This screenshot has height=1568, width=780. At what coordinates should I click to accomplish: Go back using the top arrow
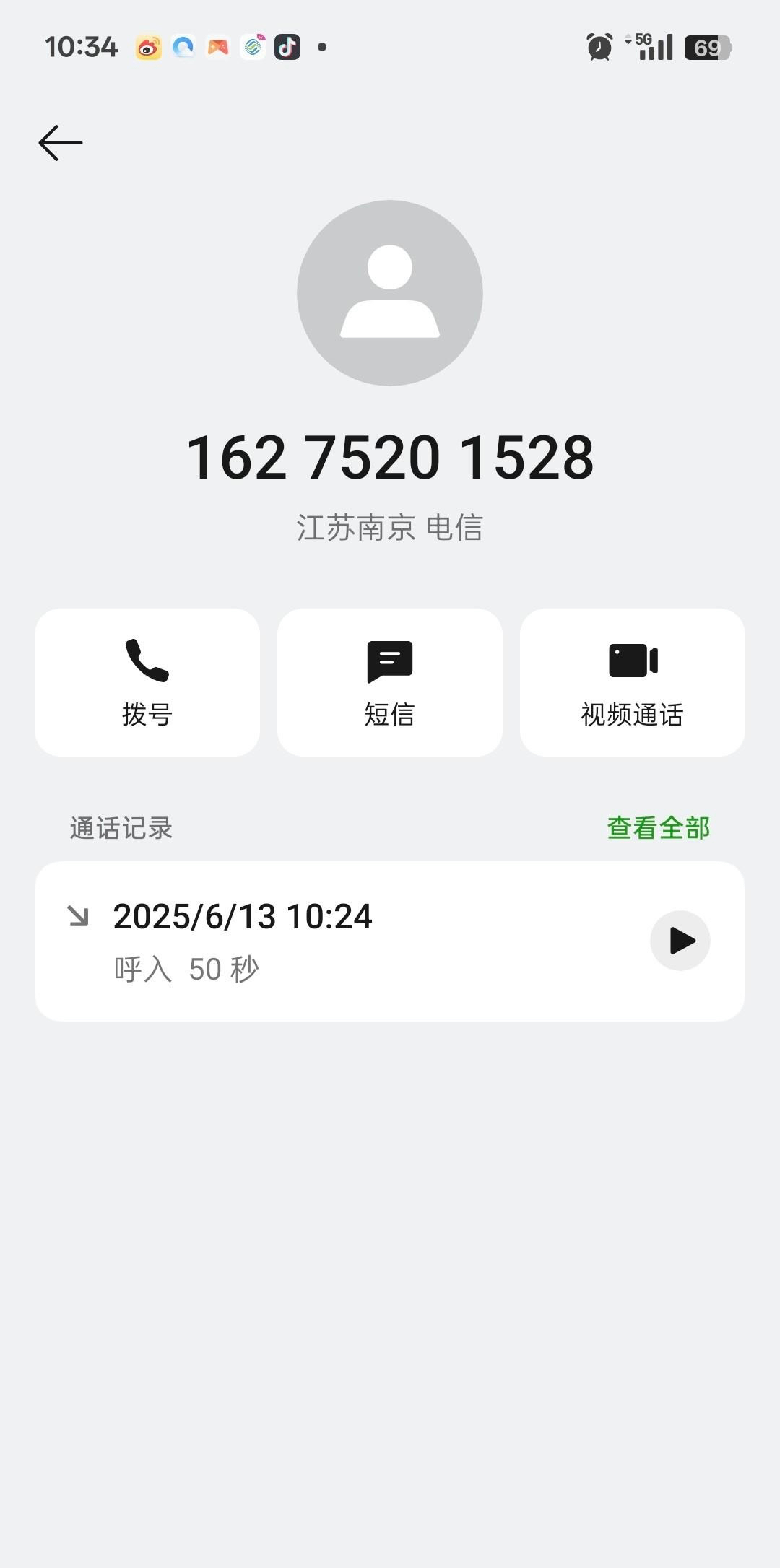click(61, 143)
